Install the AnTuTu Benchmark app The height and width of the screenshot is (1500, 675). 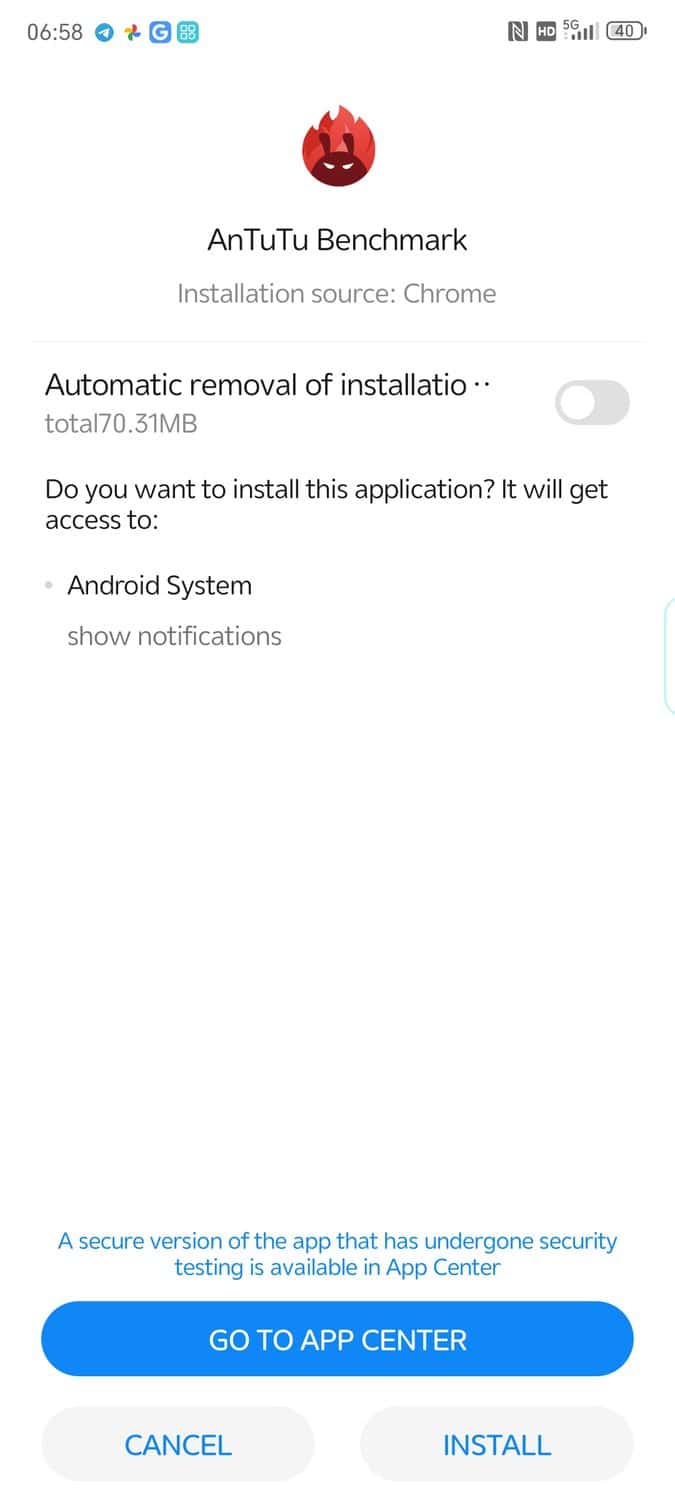click(496, 1444)
